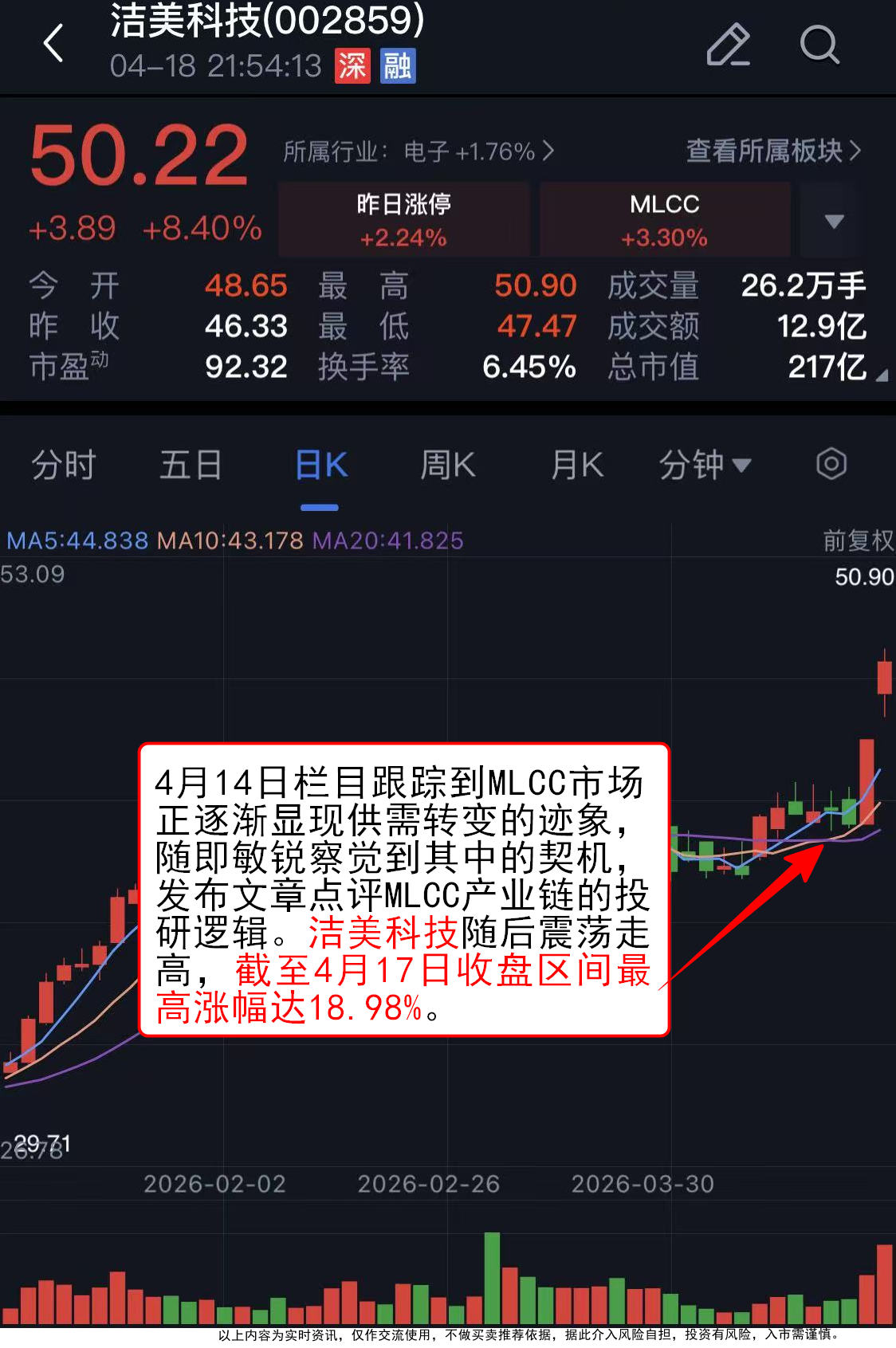
Task: Switch to the 分时 chart tab
Action: [x=64, y=465]
